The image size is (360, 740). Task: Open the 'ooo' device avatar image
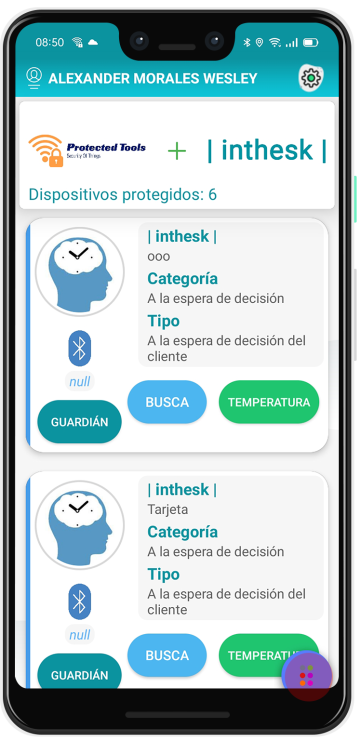point(80,272)
